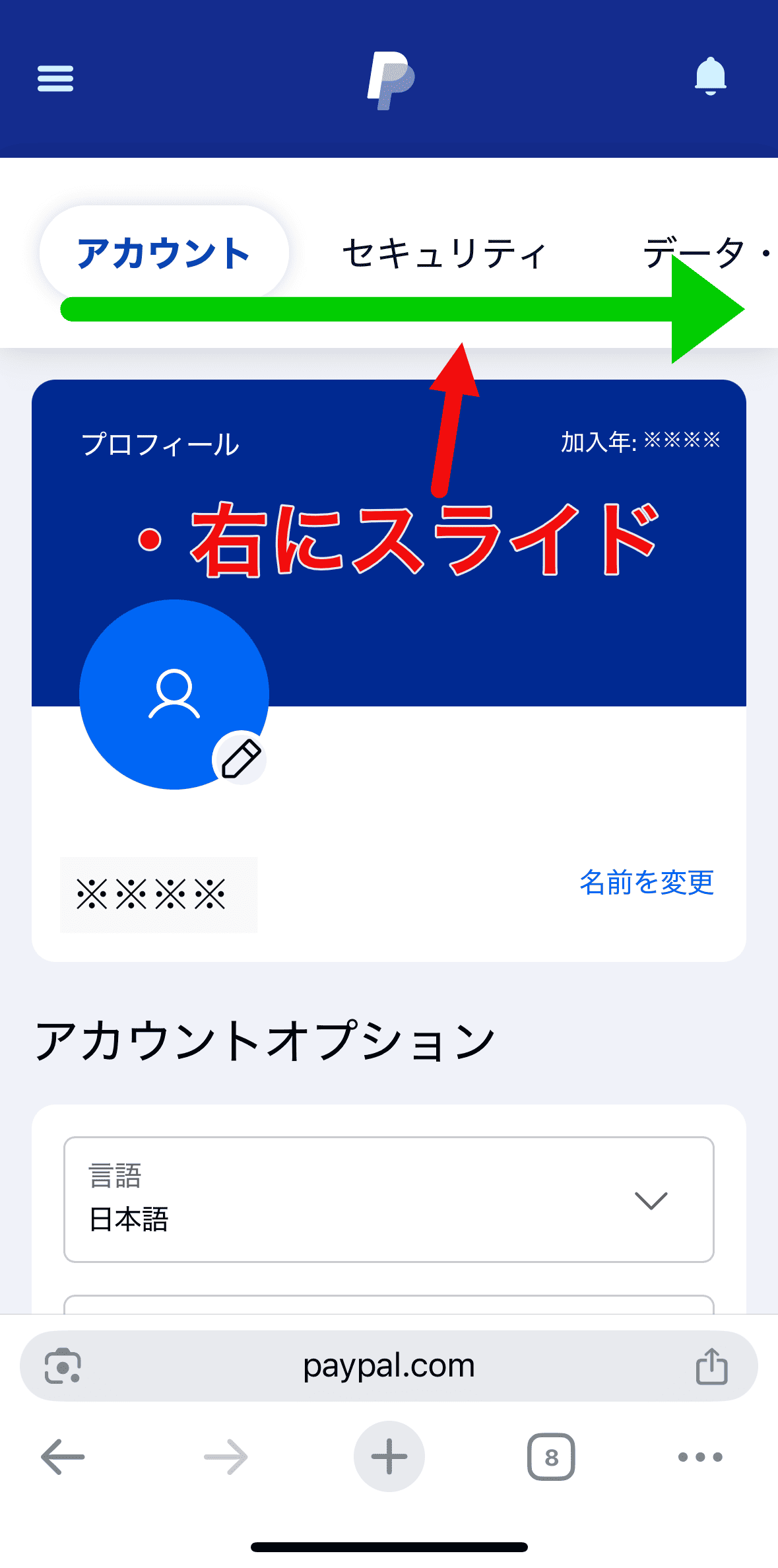This screenshot has height=1568, width=778.
Task: Tap the paypal.com address bar
Action: click(389, 1366)
